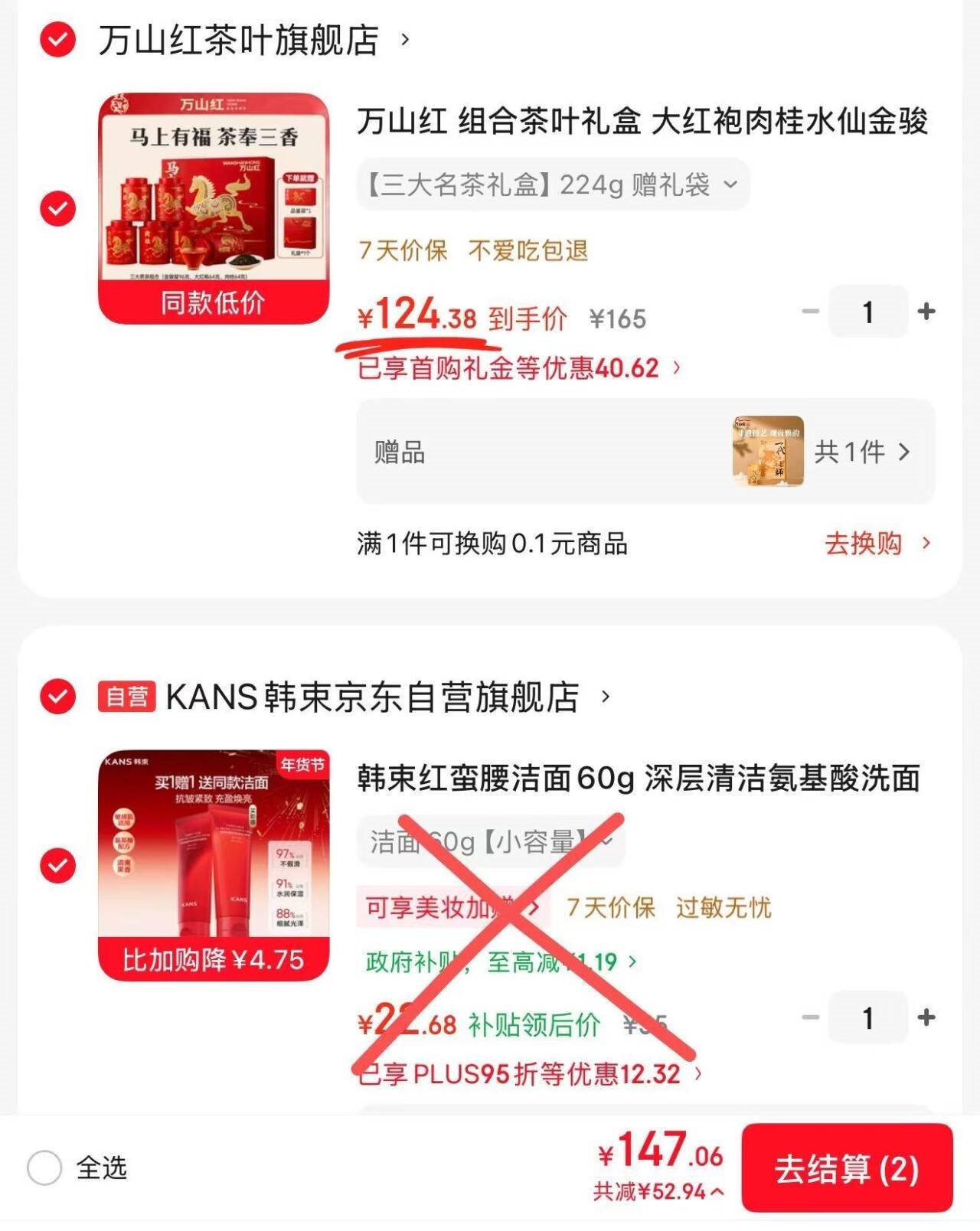Tap 去结算 (2) to check out
Image resolution: width=980 pixels, height=1231 pixels.
tap(847, 1169)
